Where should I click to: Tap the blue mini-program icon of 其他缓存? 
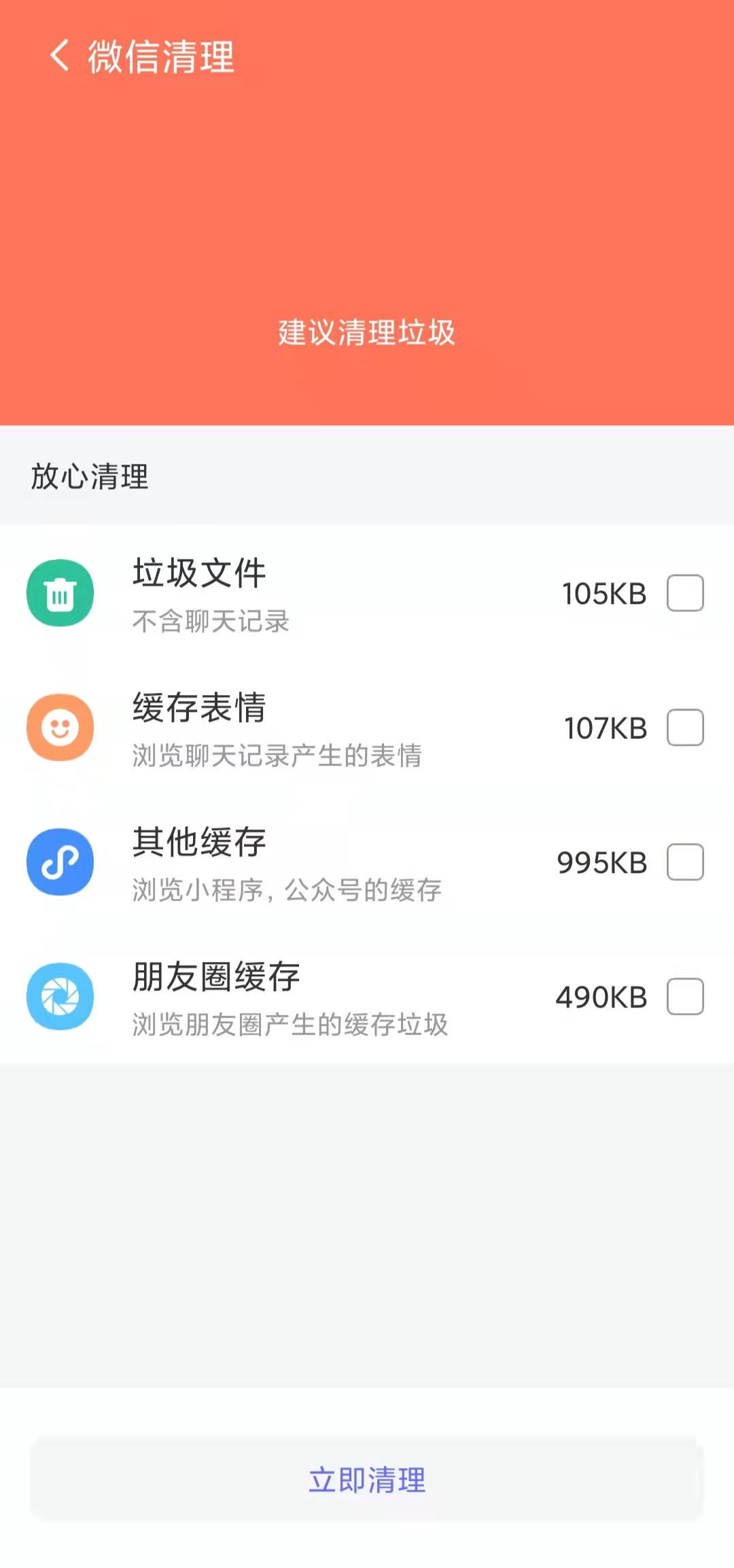[x=60, y=861]
